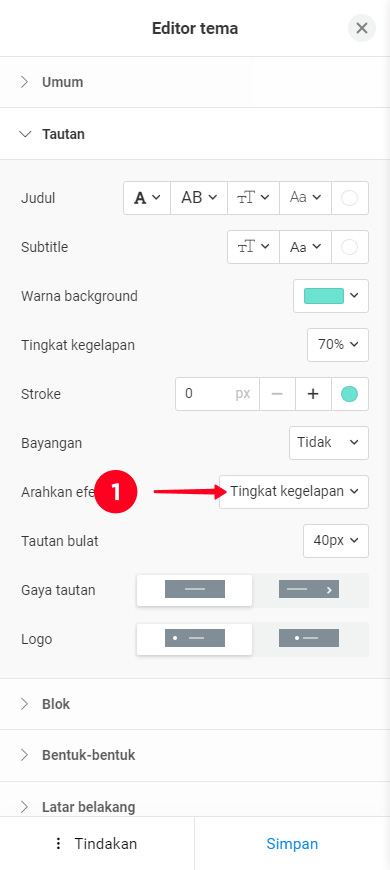Open the Bayangan dropdown set to Tidak
The image size is (390, 870).
tap(329, 443)
